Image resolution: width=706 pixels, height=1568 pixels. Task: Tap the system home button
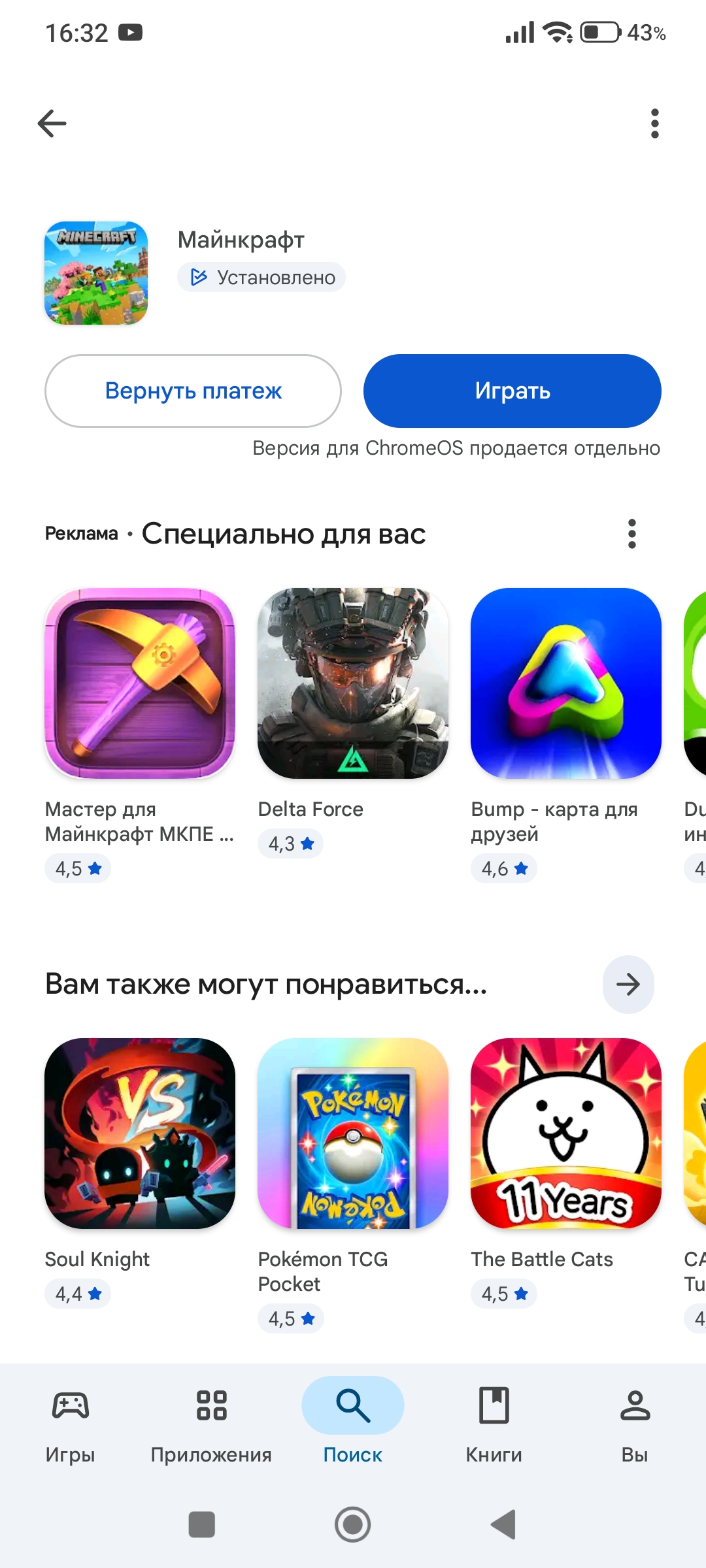(353, 1524)
